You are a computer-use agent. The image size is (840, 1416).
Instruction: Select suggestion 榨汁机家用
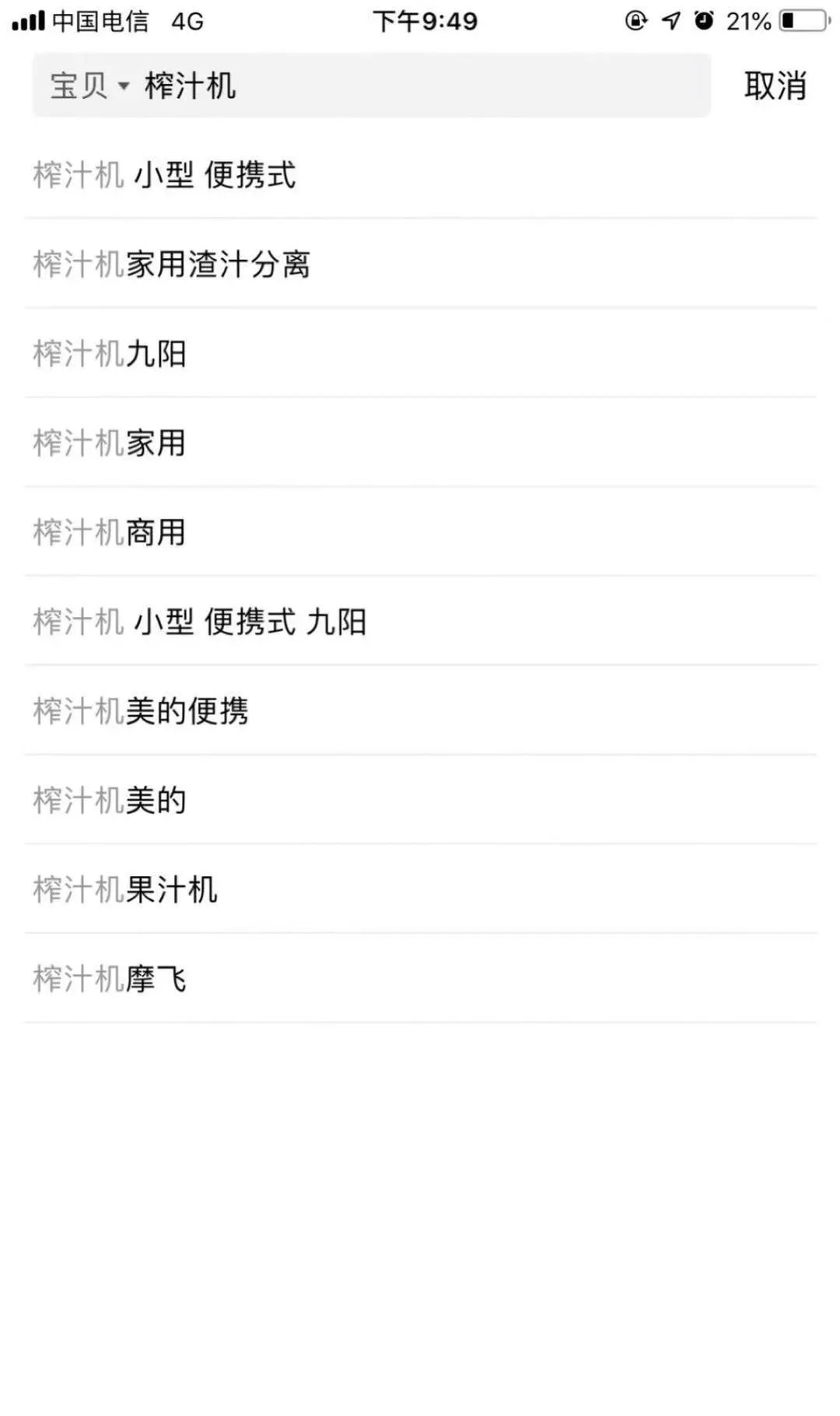click(109, 443)
